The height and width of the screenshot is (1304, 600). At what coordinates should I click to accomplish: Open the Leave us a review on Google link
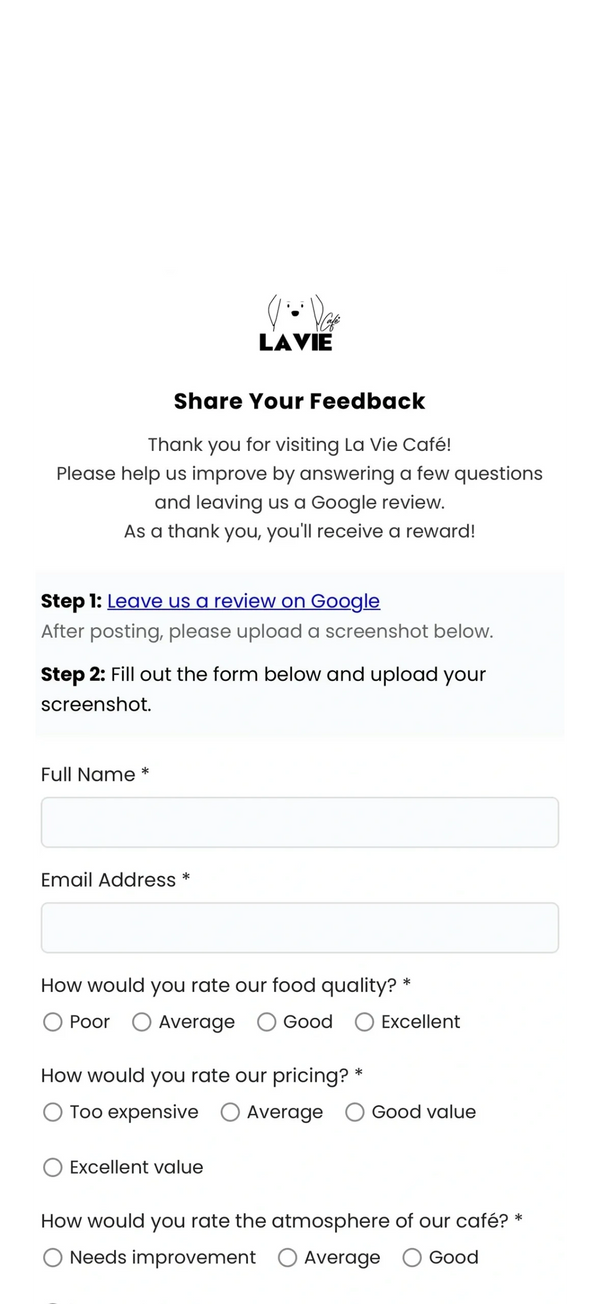point(243,601)
